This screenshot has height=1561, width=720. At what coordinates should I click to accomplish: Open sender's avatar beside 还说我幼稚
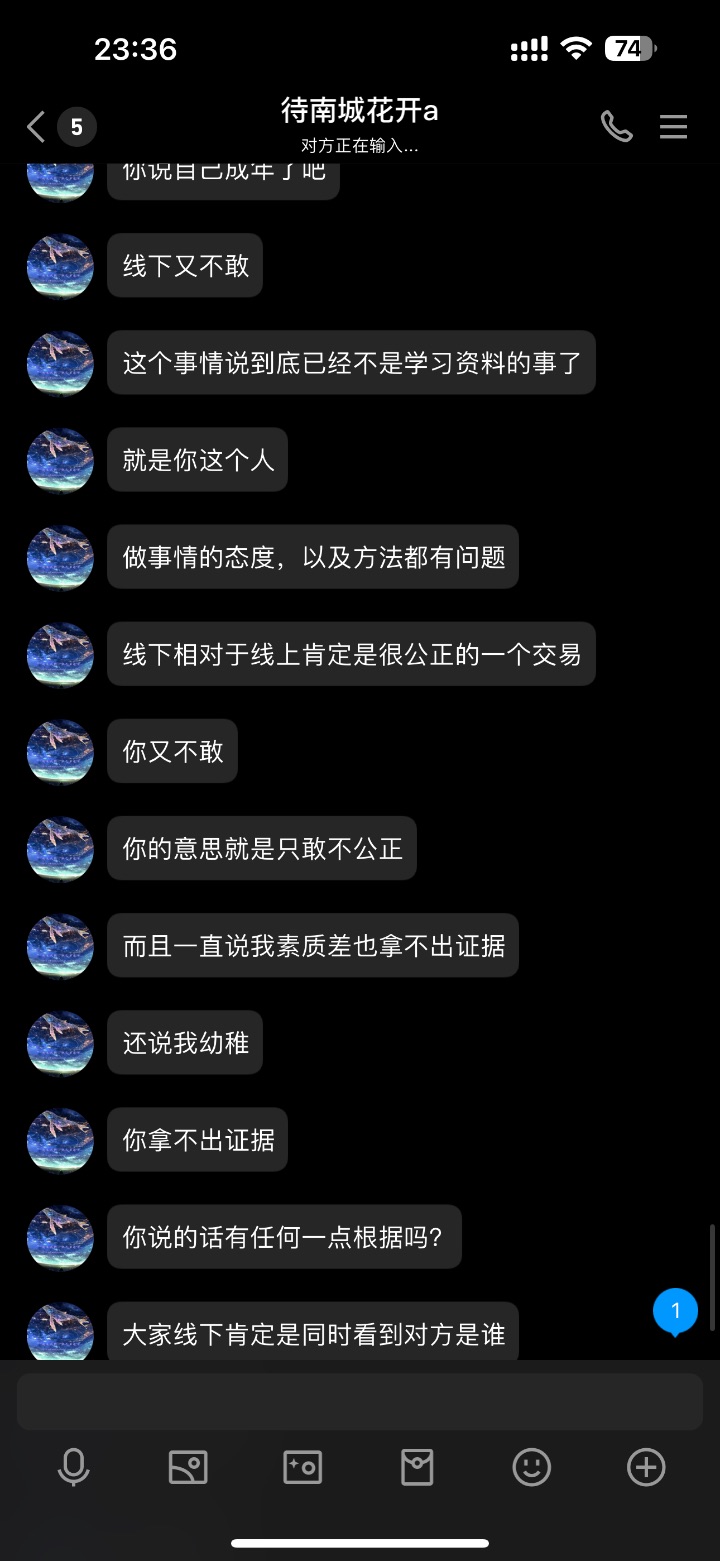click(60, 1043)
